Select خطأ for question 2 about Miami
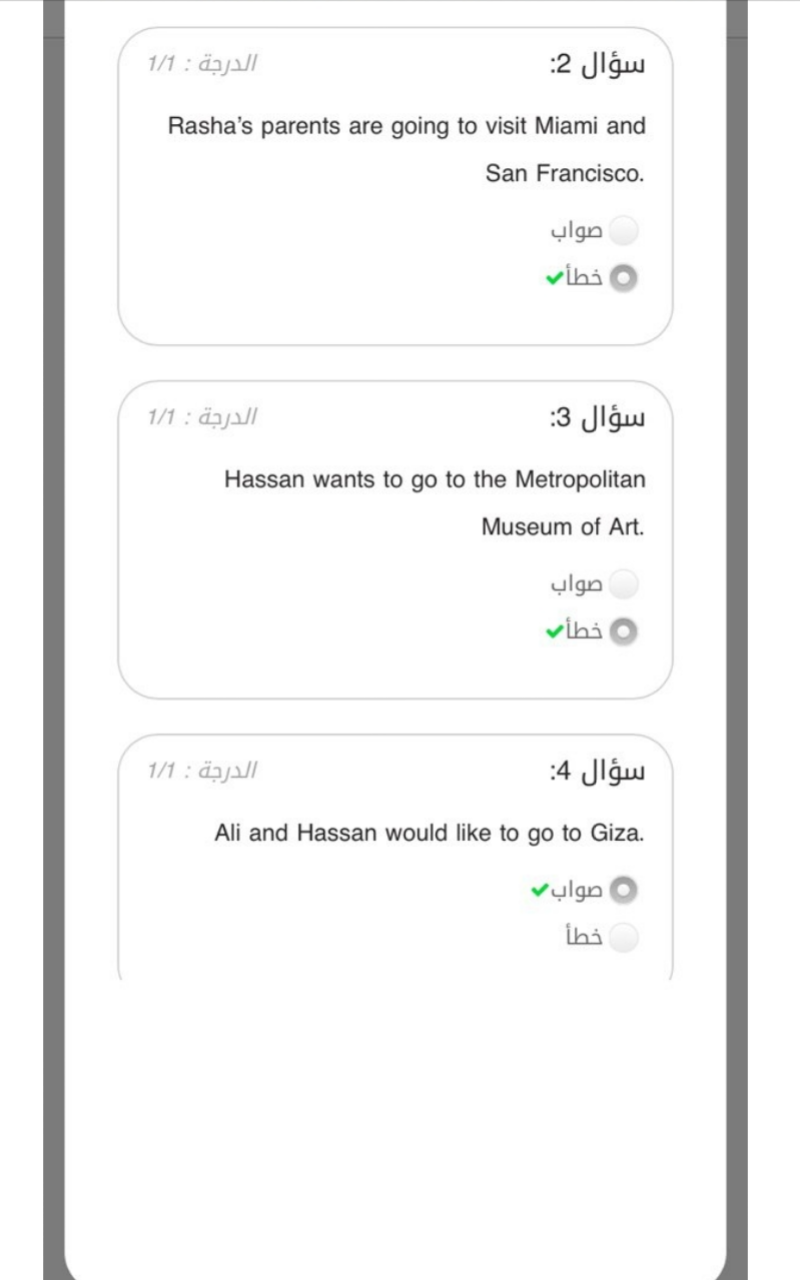The height and width of the screenshot is (1280, 800). point(624,278)
